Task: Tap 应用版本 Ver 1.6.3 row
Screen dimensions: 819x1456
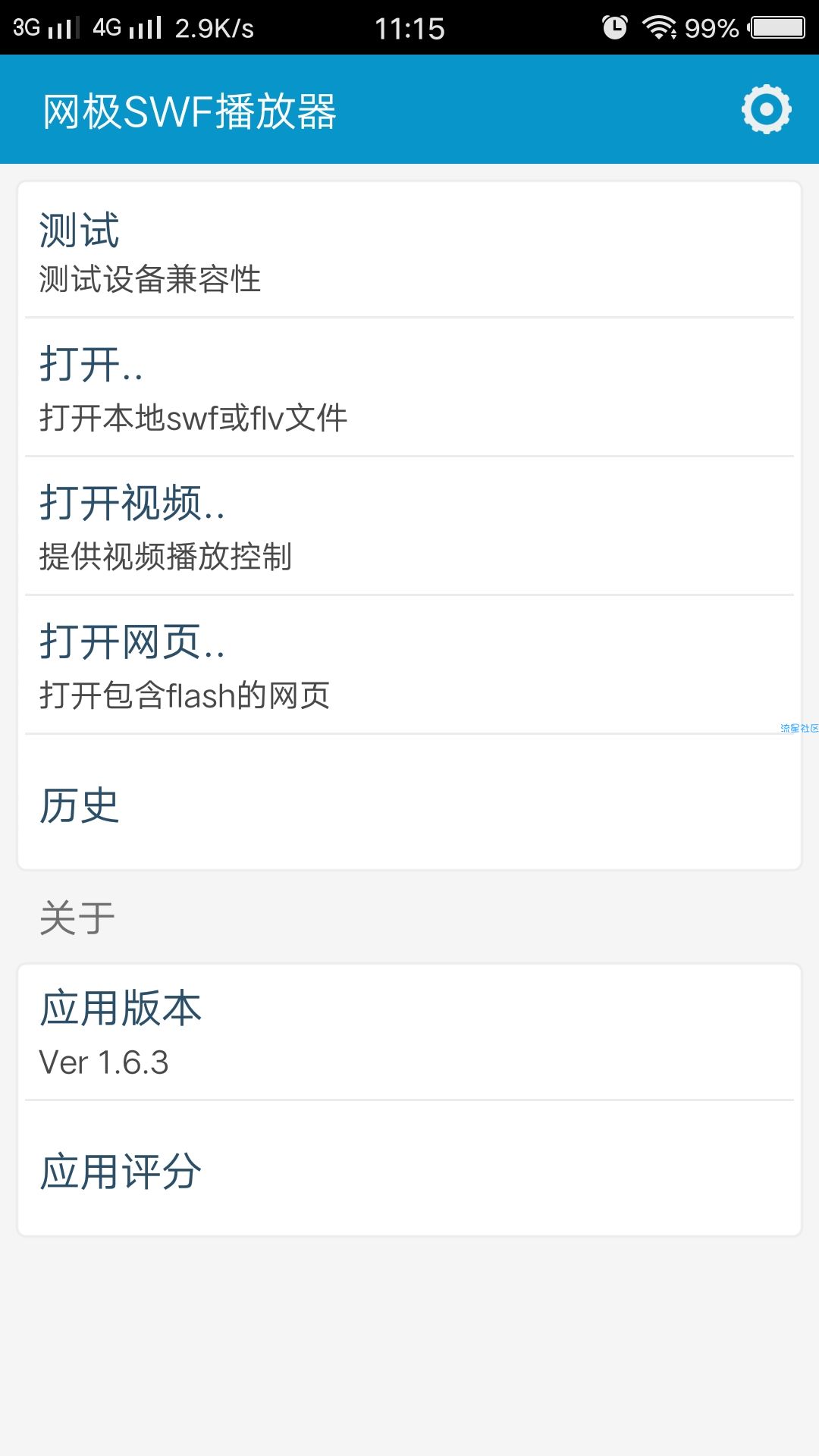Action: click(409, 1033)
